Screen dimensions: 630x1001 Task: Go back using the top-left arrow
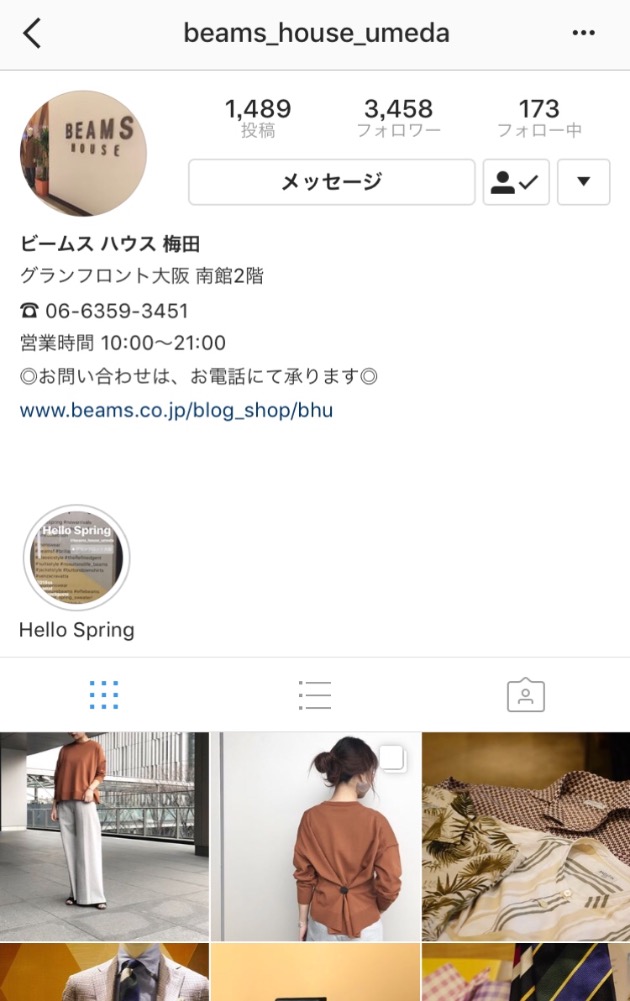(32, 33)
